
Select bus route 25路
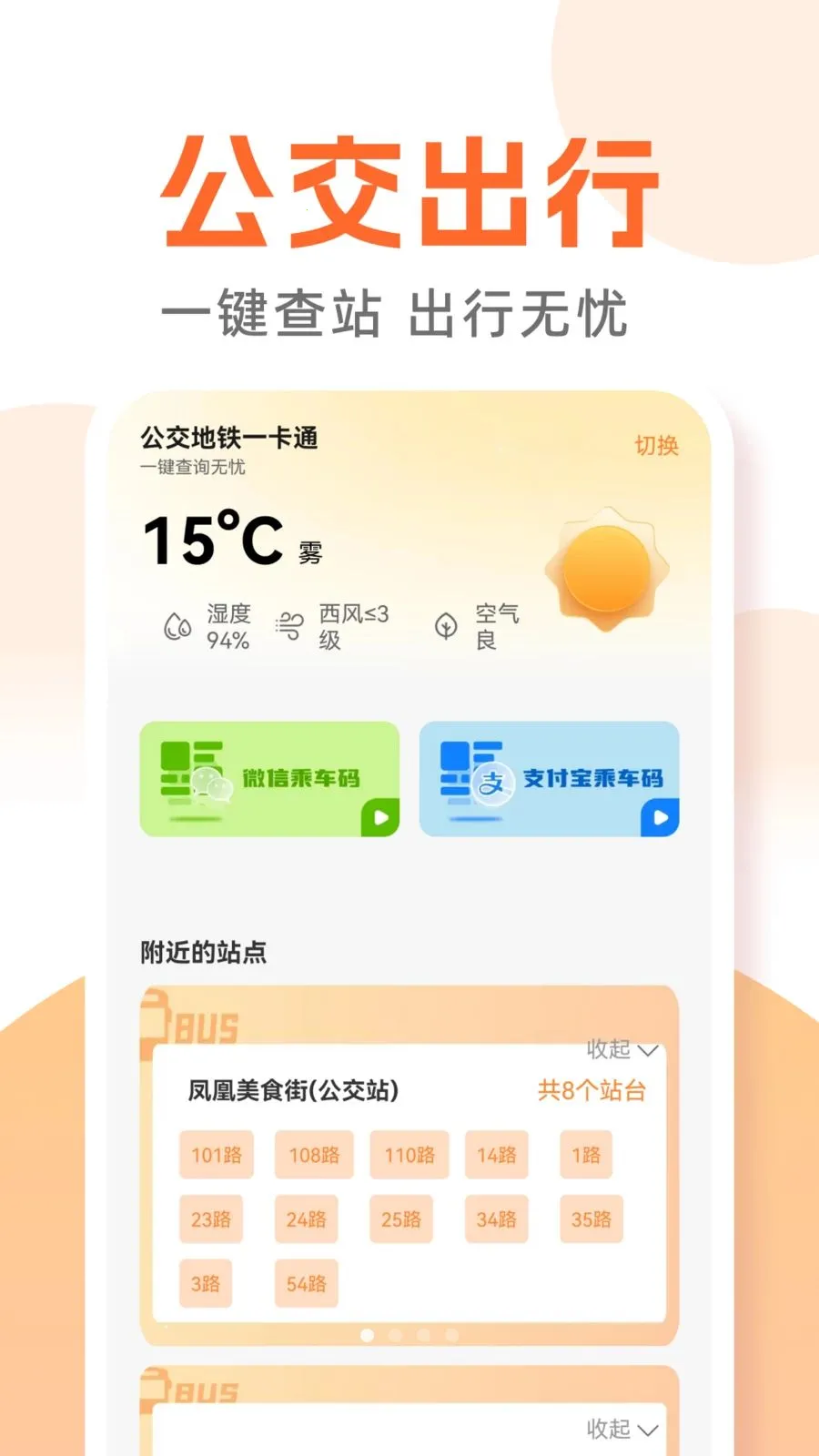pyautogui.click(x=403, y=1219)
